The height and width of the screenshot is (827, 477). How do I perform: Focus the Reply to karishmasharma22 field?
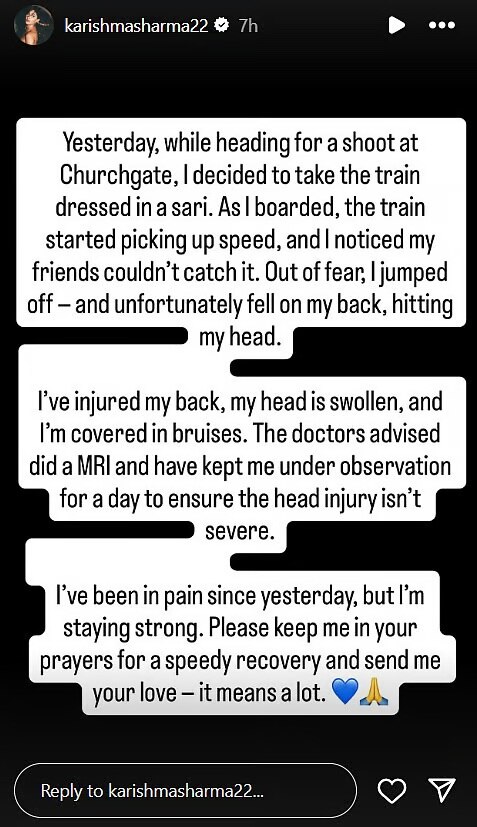click(x=185, y=791)
